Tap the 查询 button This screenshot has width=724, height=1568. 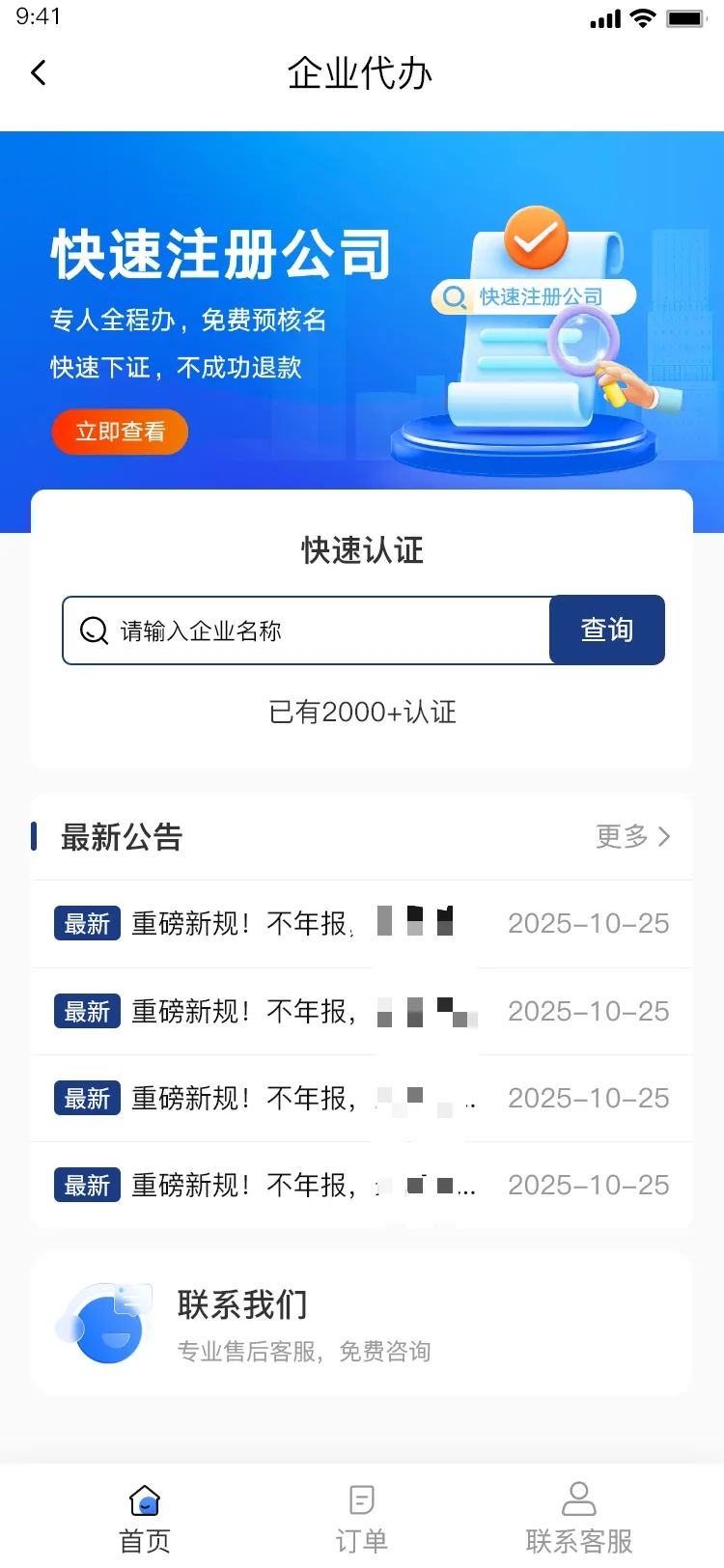click(607, 630)
